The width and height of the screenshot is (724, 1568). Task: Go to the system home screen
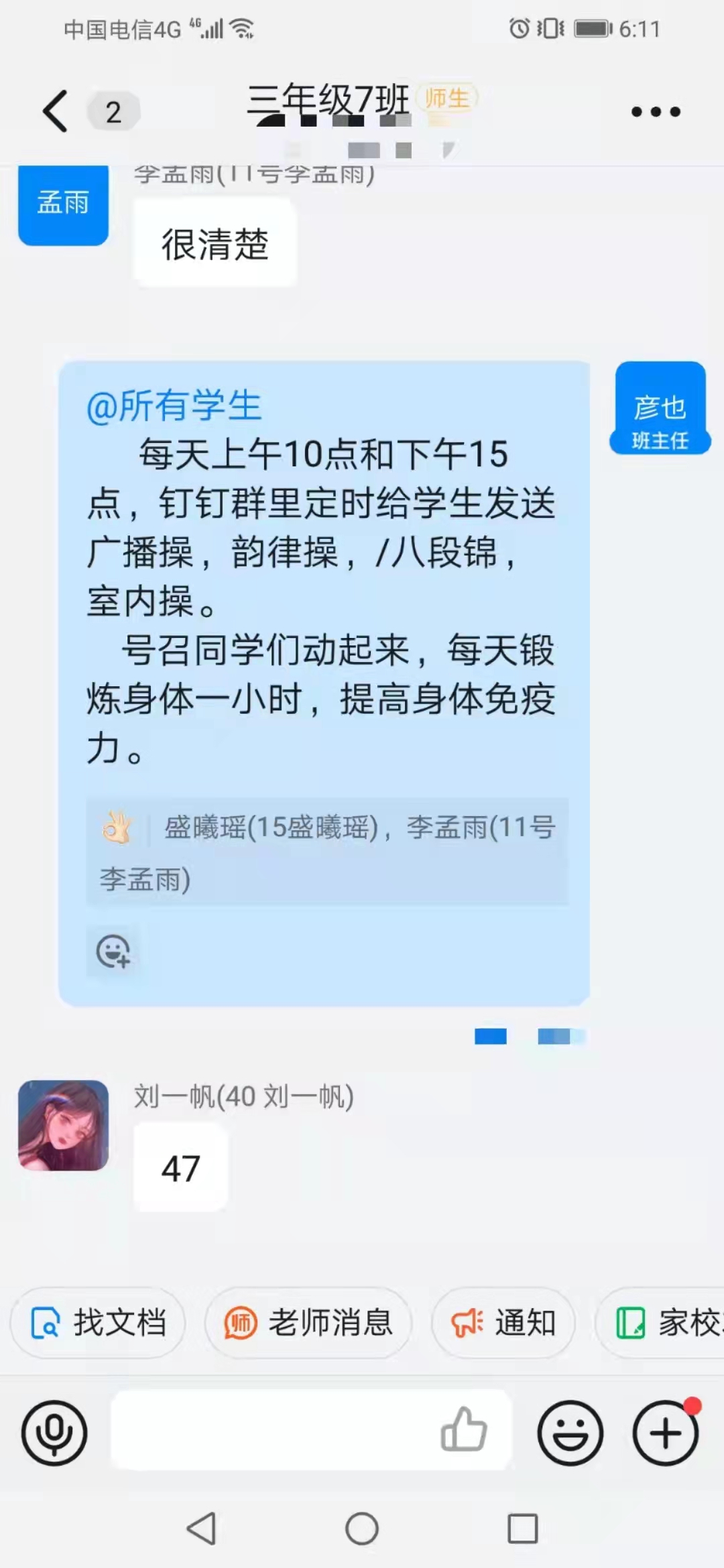pos(362,1528)
